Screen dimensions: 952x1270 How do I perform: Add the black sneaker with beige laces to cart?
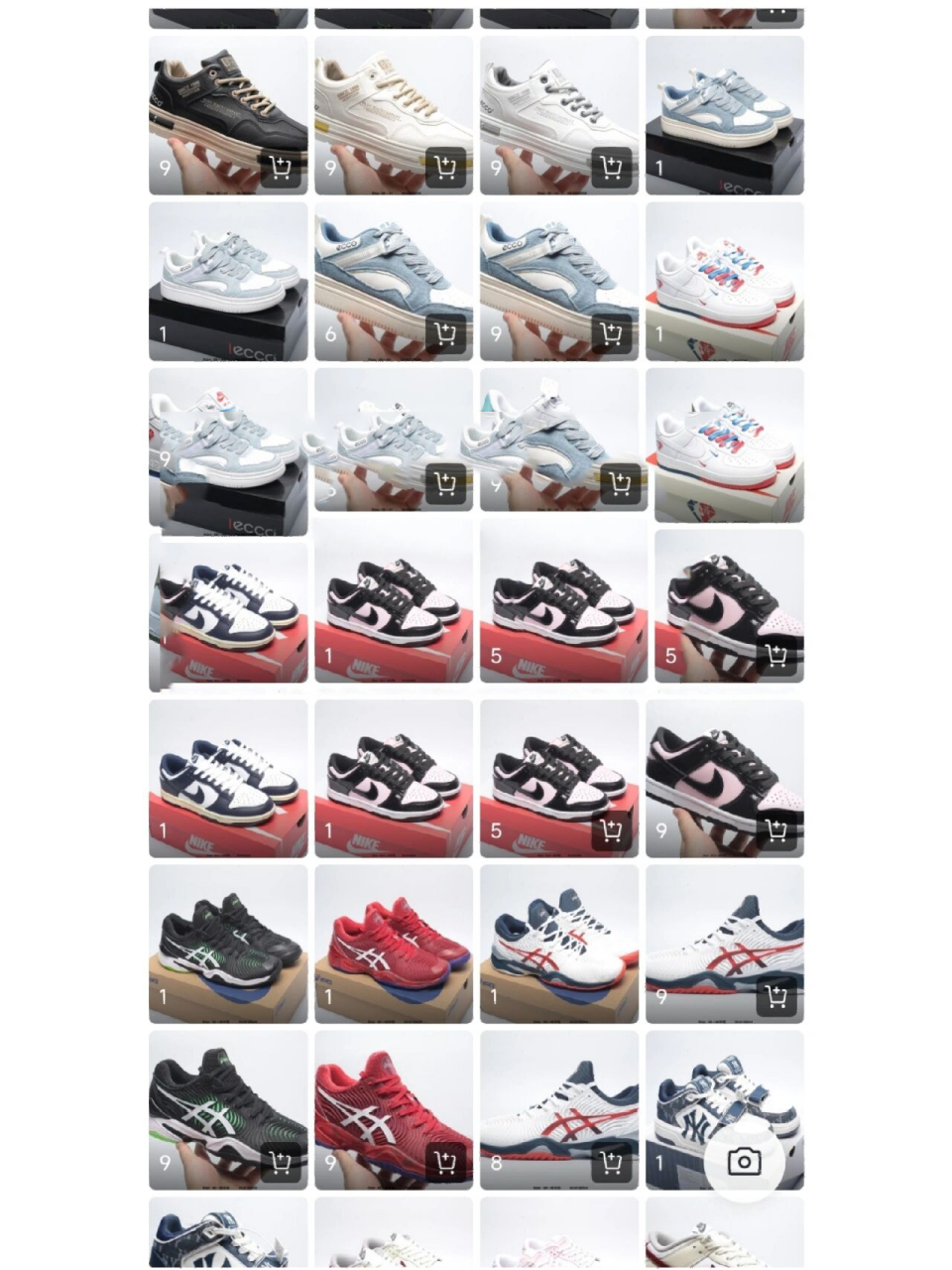coord(281,167)
